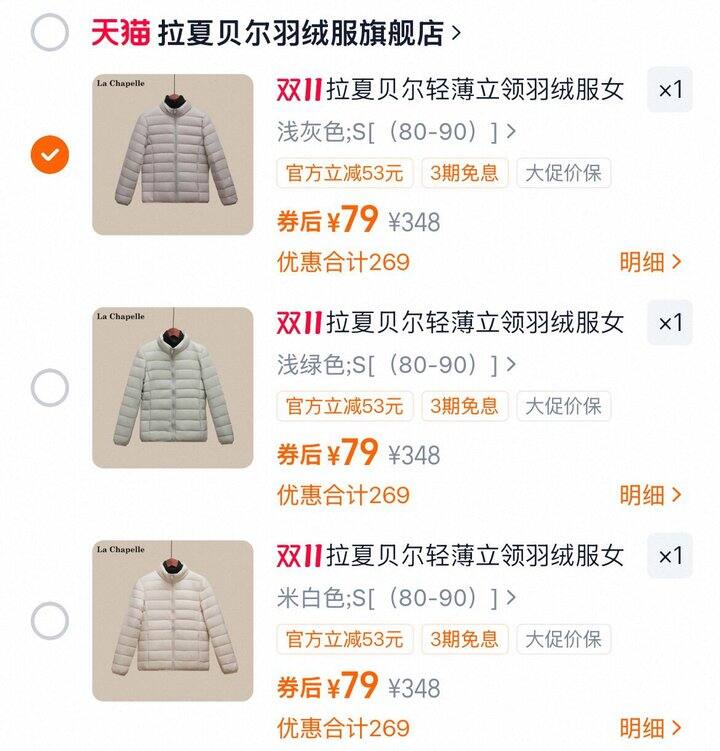Uncheck the 浅灰色 jacket item
Image resolution: width=720 pixels, height=751 pixels.
(50, 155)
